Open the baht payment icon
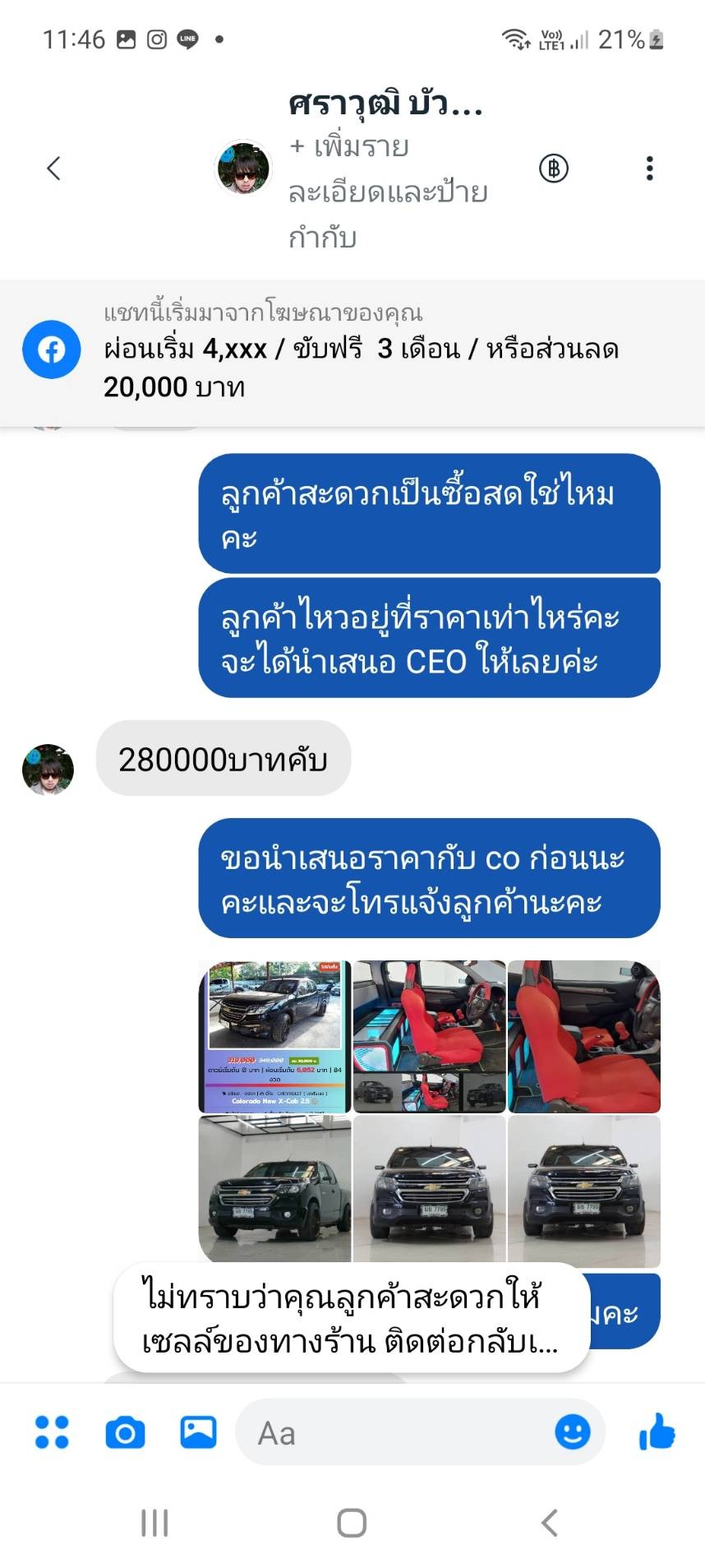Viewport: 705px width, 1568px height. coord(554,169)
